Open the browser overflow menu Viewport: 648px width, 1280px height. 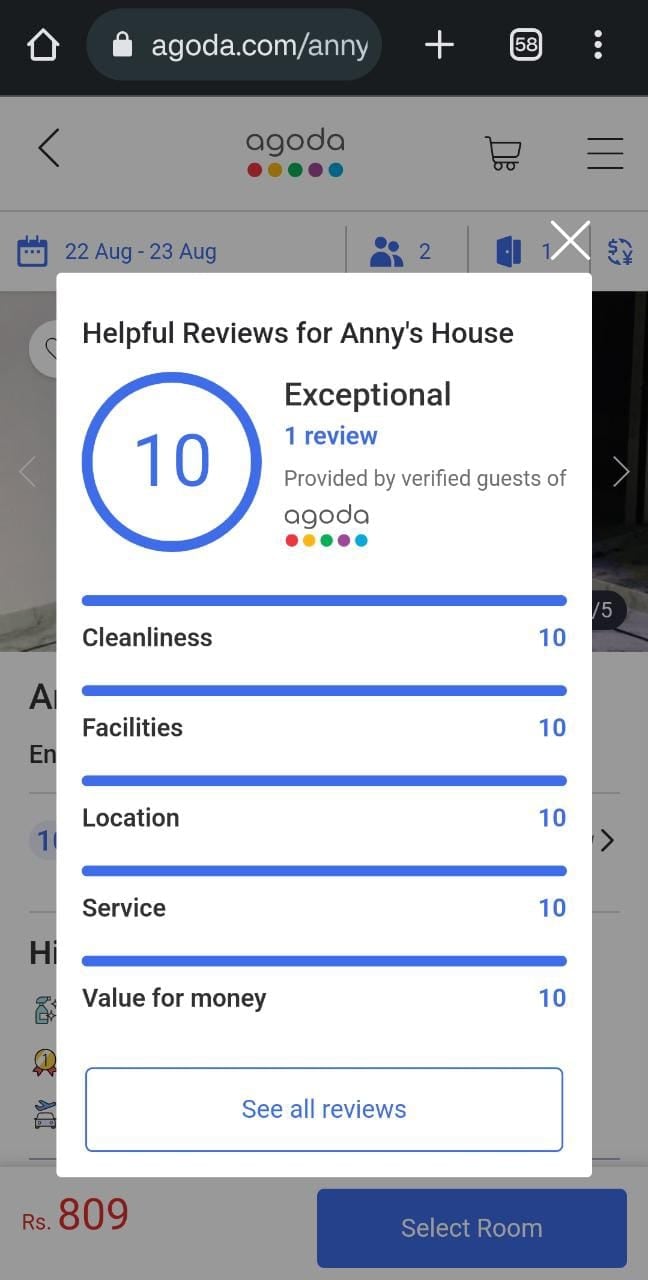click(597, 45)
